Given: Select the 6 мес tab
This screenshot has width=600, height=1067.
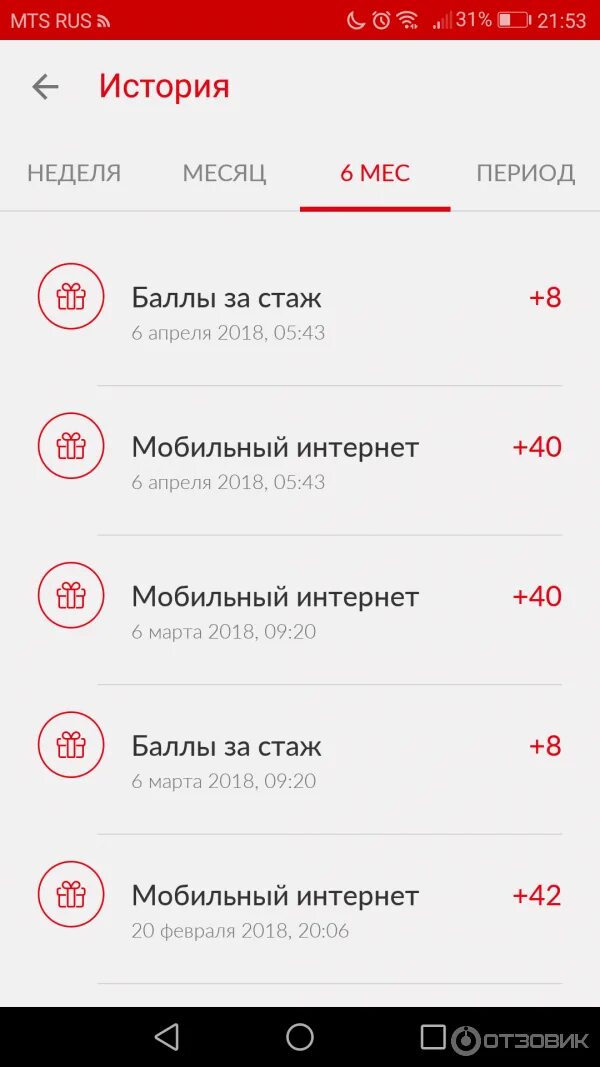Looking at the screenshot, I should (375, 173).
